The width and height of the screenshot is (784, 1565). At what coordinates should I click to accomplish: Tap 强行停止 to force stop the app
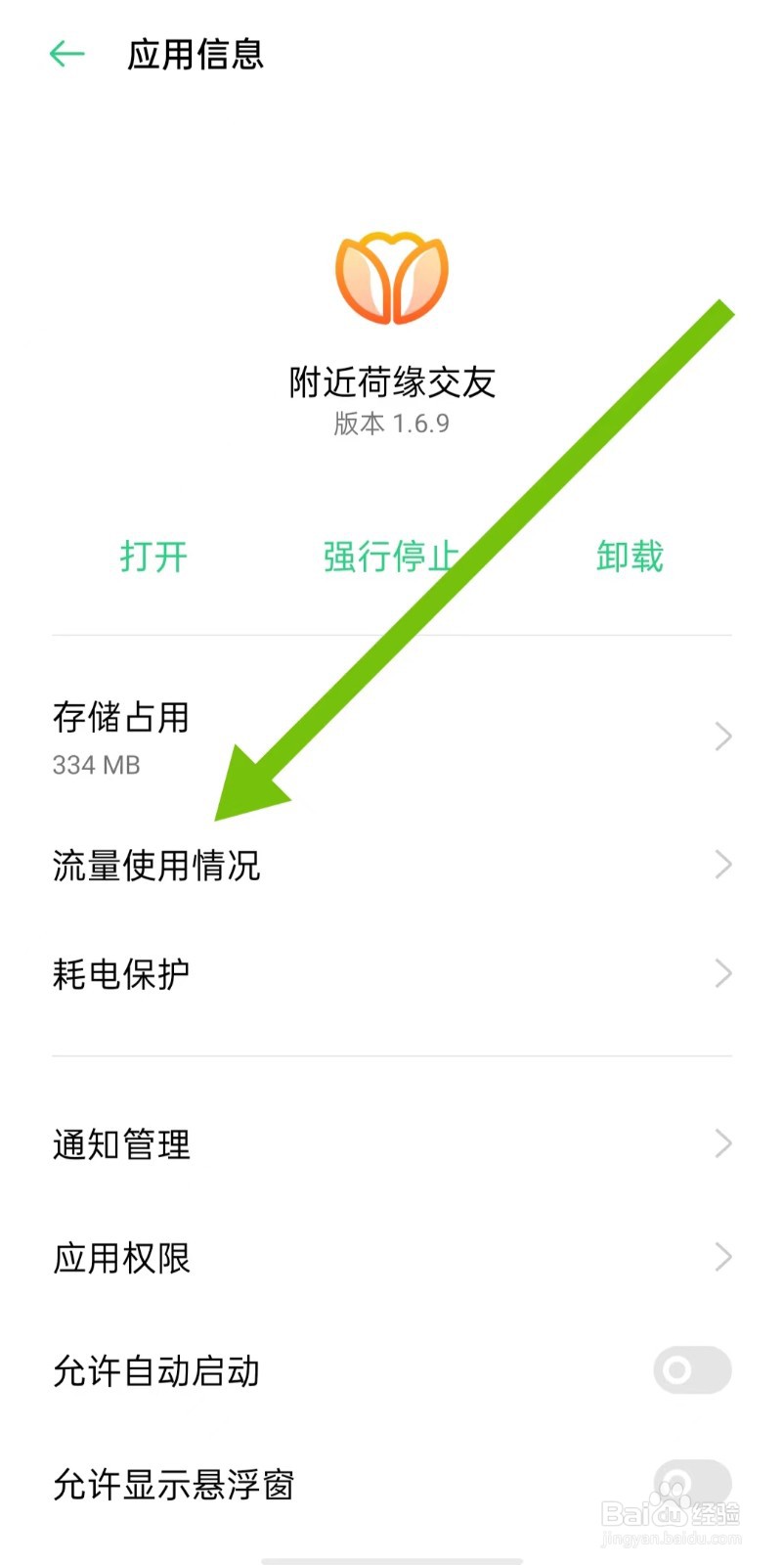pos(389,556)
